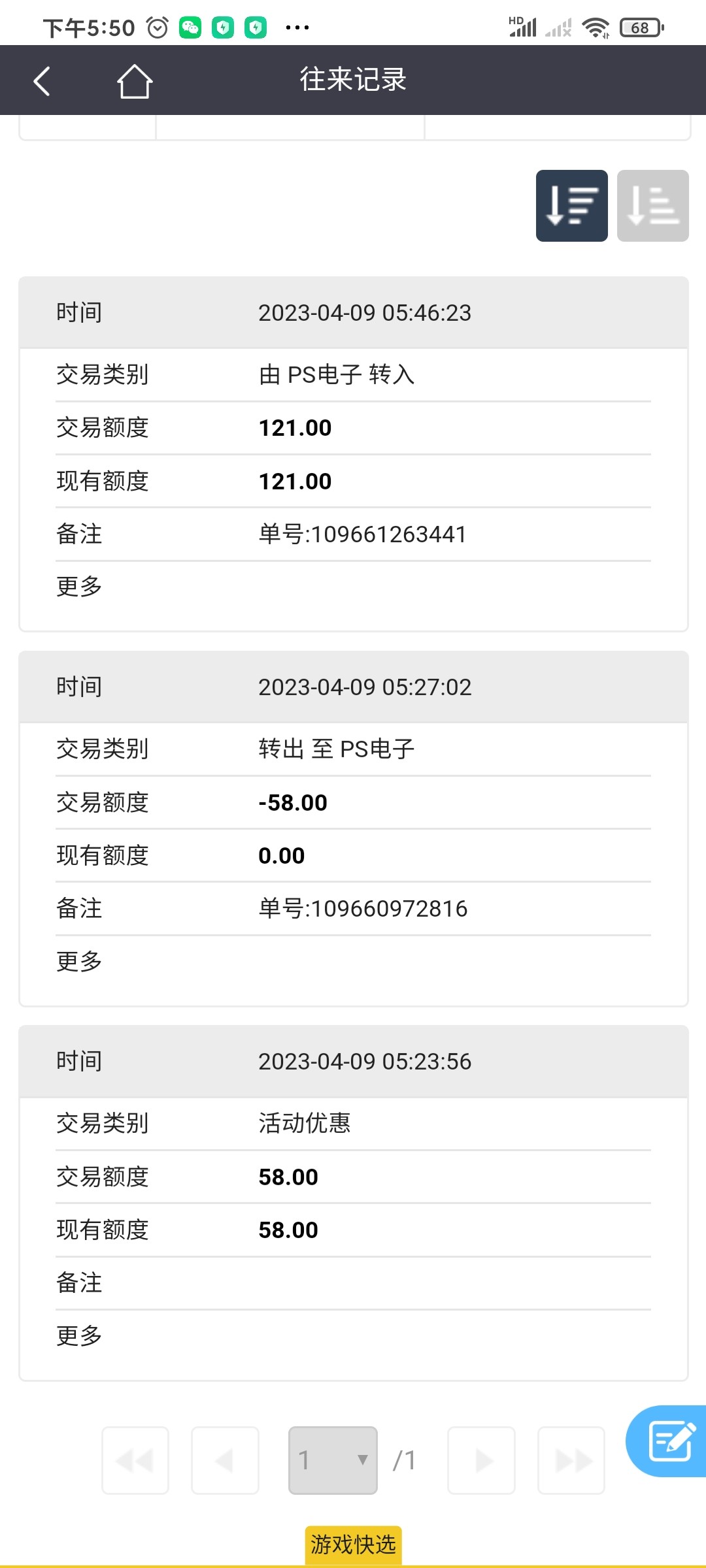Screen dimensions: 706x1568
Task: Jump to the first page
Action: pyautogui.click(x=135, y=1460)
